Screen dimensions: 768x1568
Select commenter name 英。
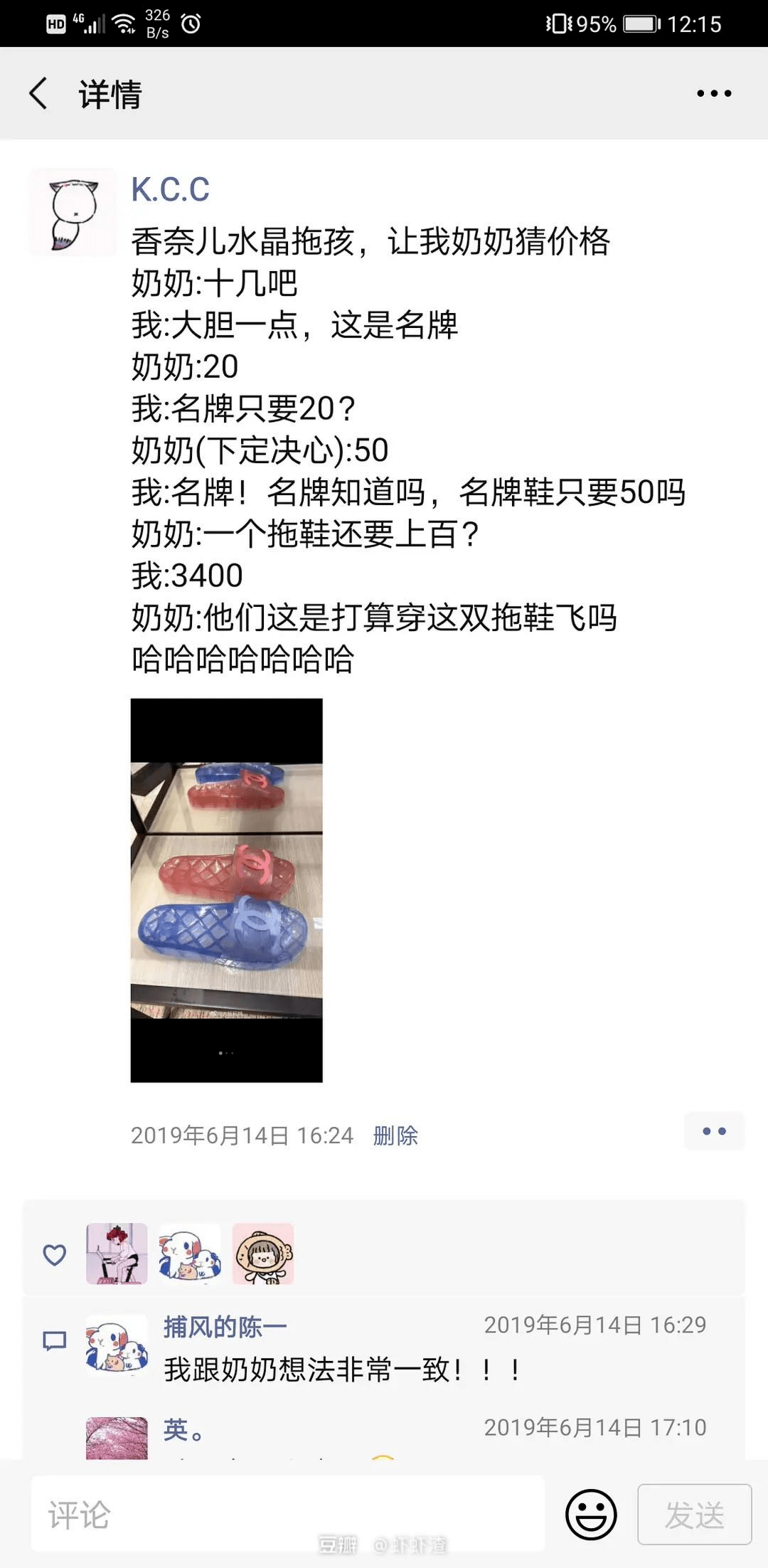[181, 1431]
